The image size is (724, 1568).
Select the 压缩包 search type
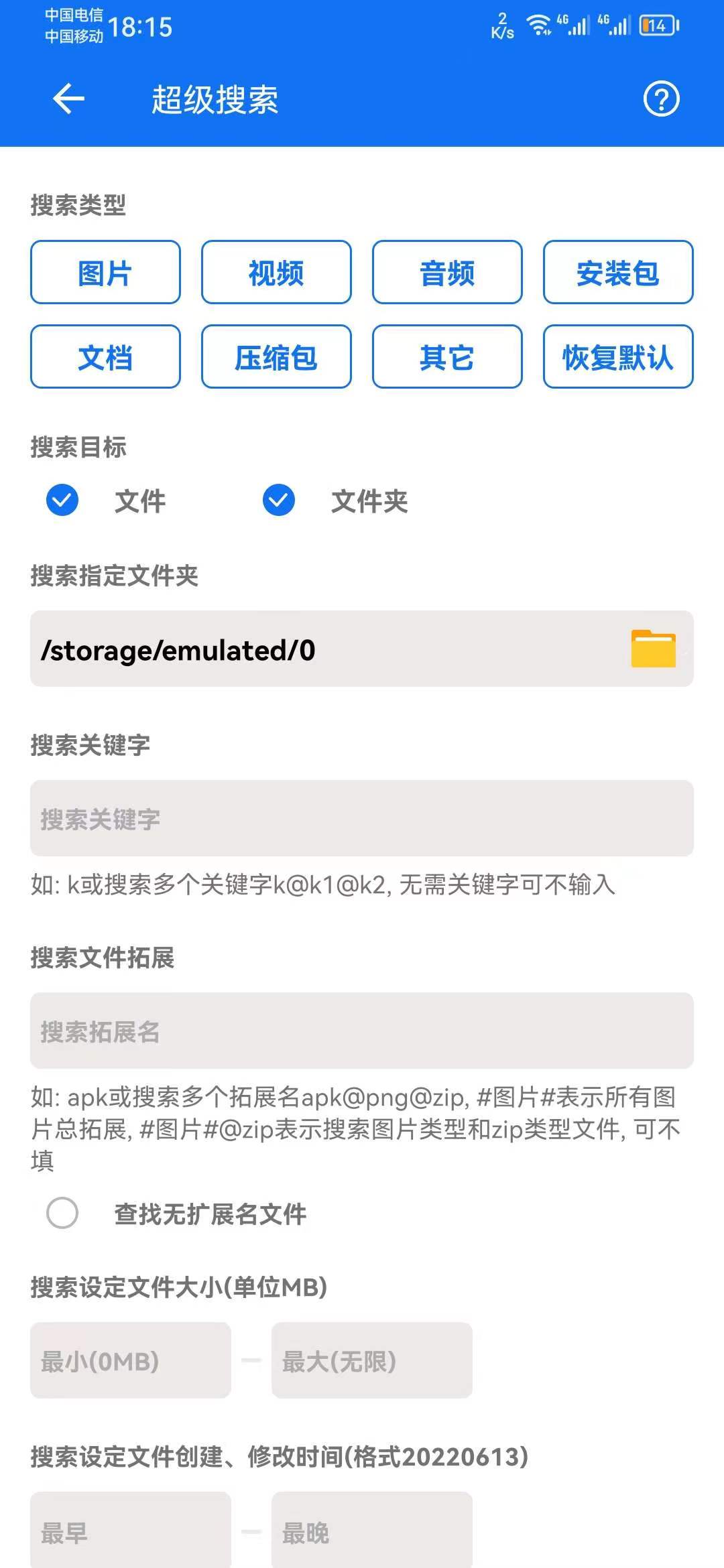pos(276,356)
